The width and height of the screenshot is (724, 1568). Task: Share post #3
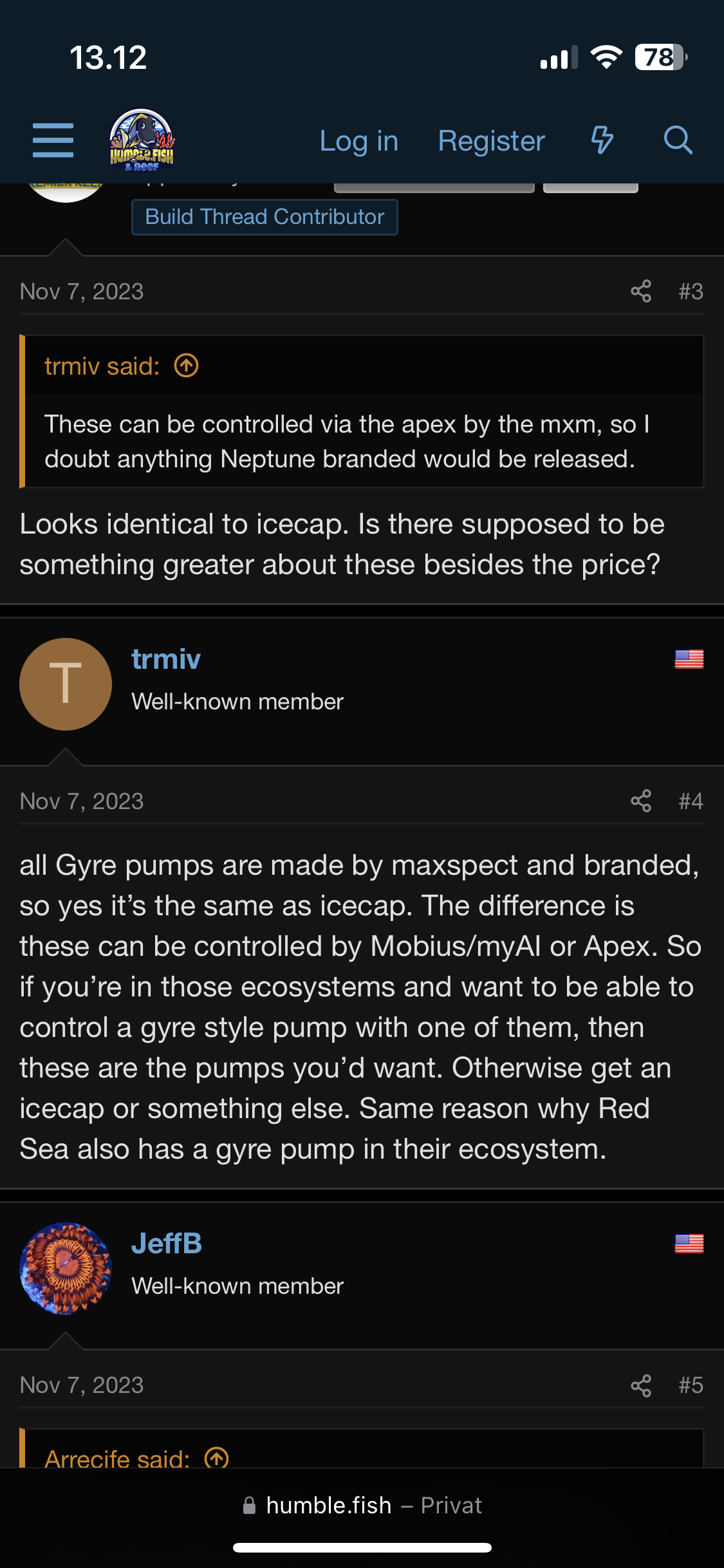[x=641, y=292]
